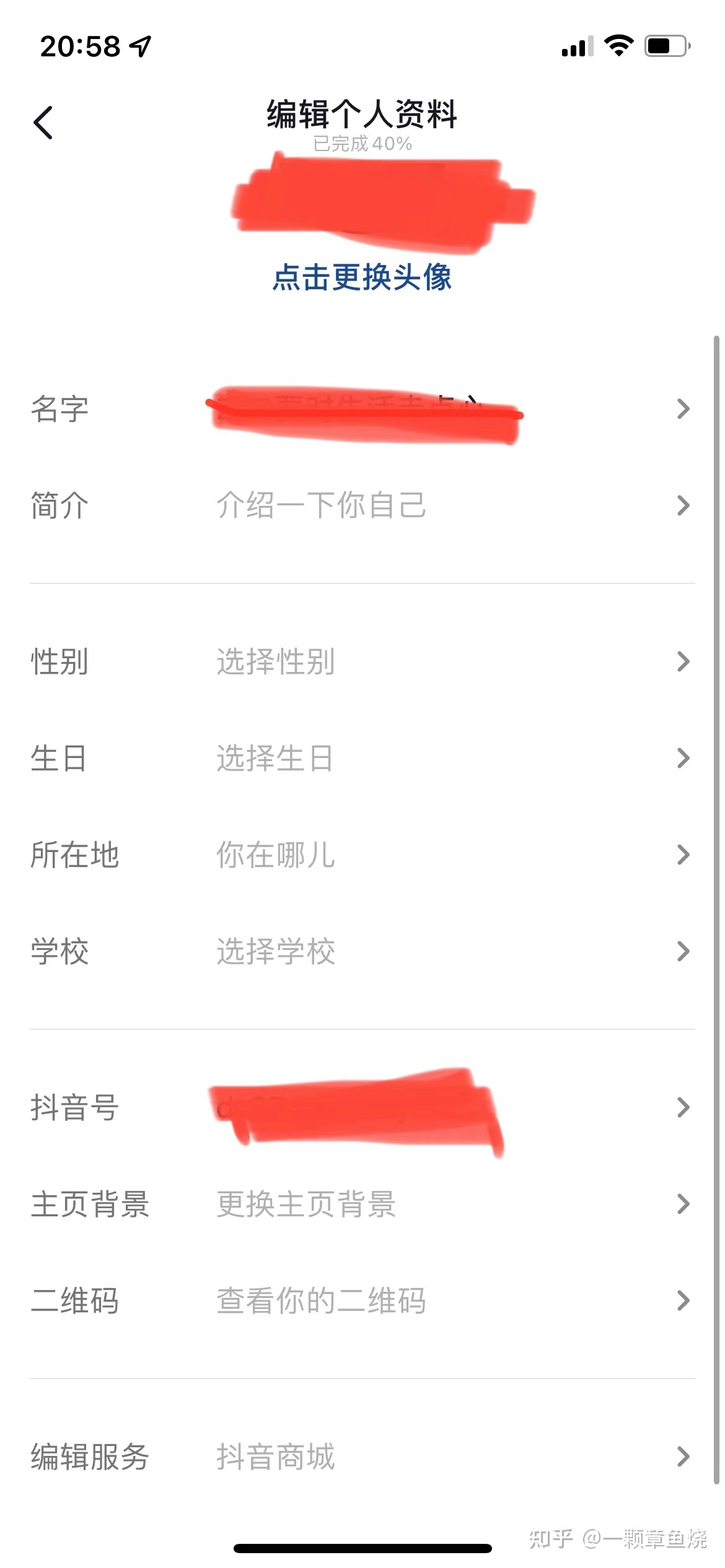Open the 所在地 location selector
This screenshot has height=1568, width=725.
(362, 855)
